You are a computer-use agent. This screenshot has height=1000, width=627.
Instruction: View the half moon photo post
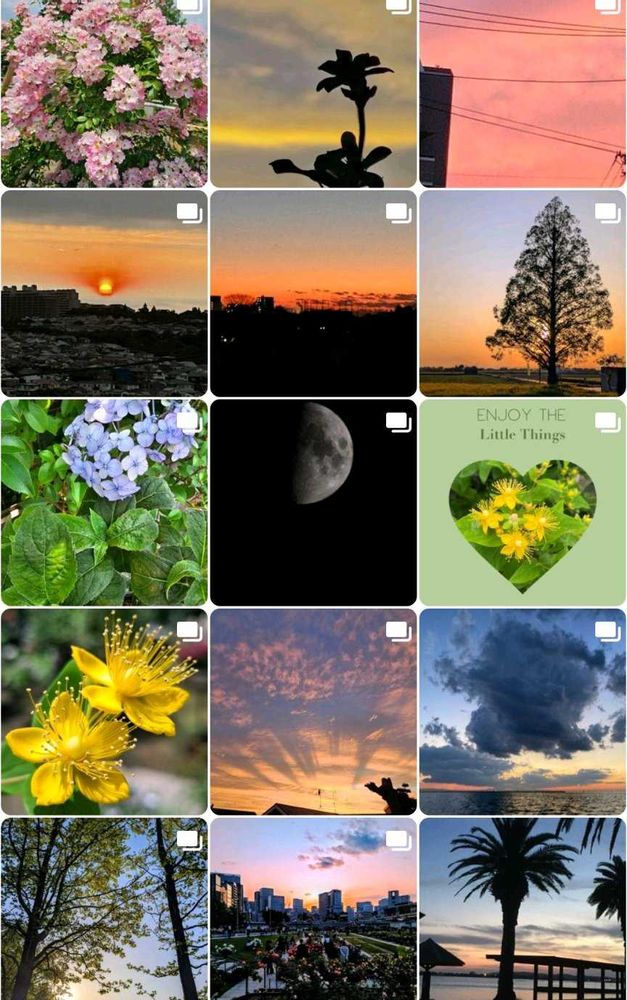coord(313,503)
